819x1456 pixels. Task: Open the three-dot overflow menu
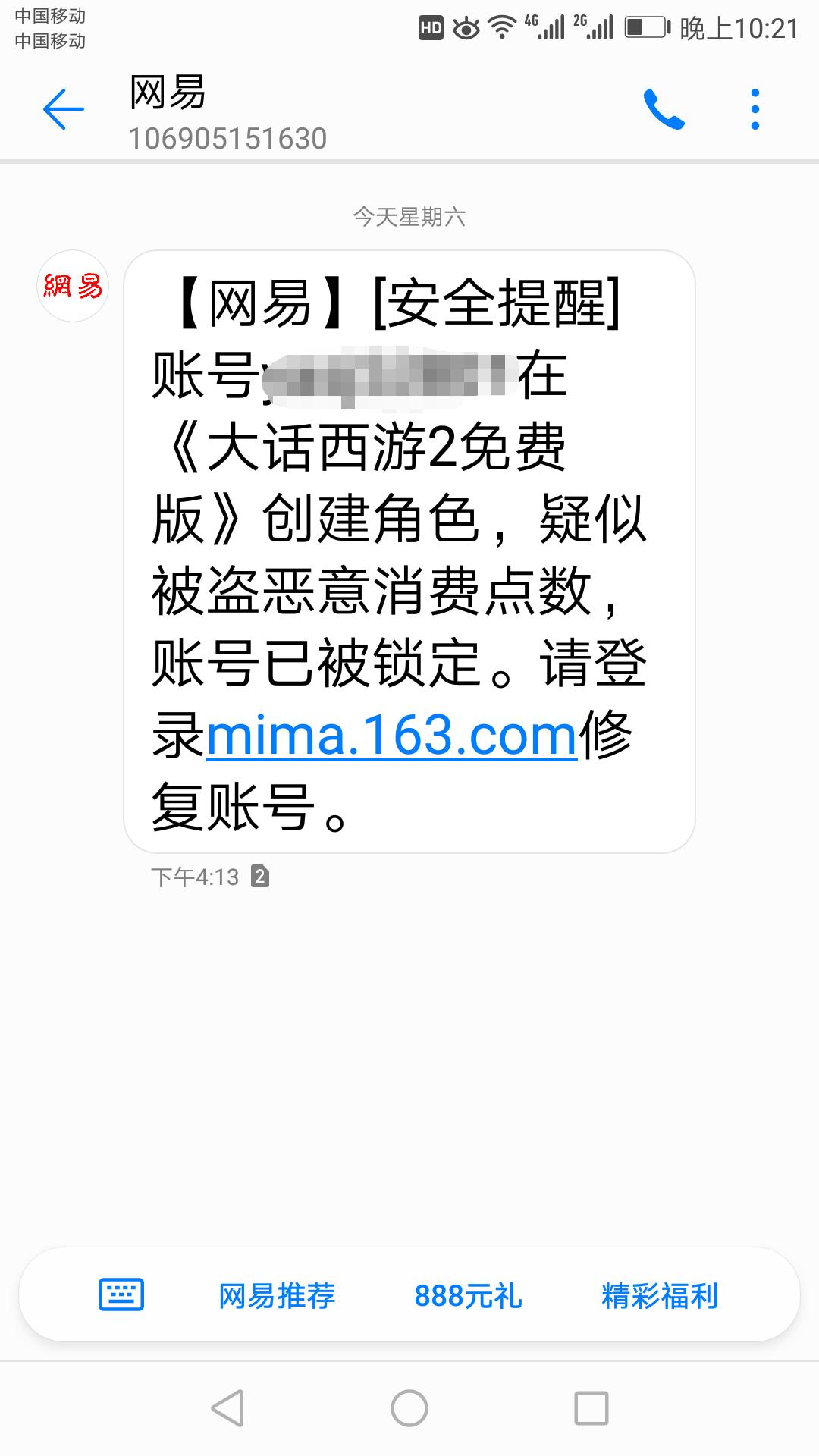pyautogui.click(x=755, y=109)
